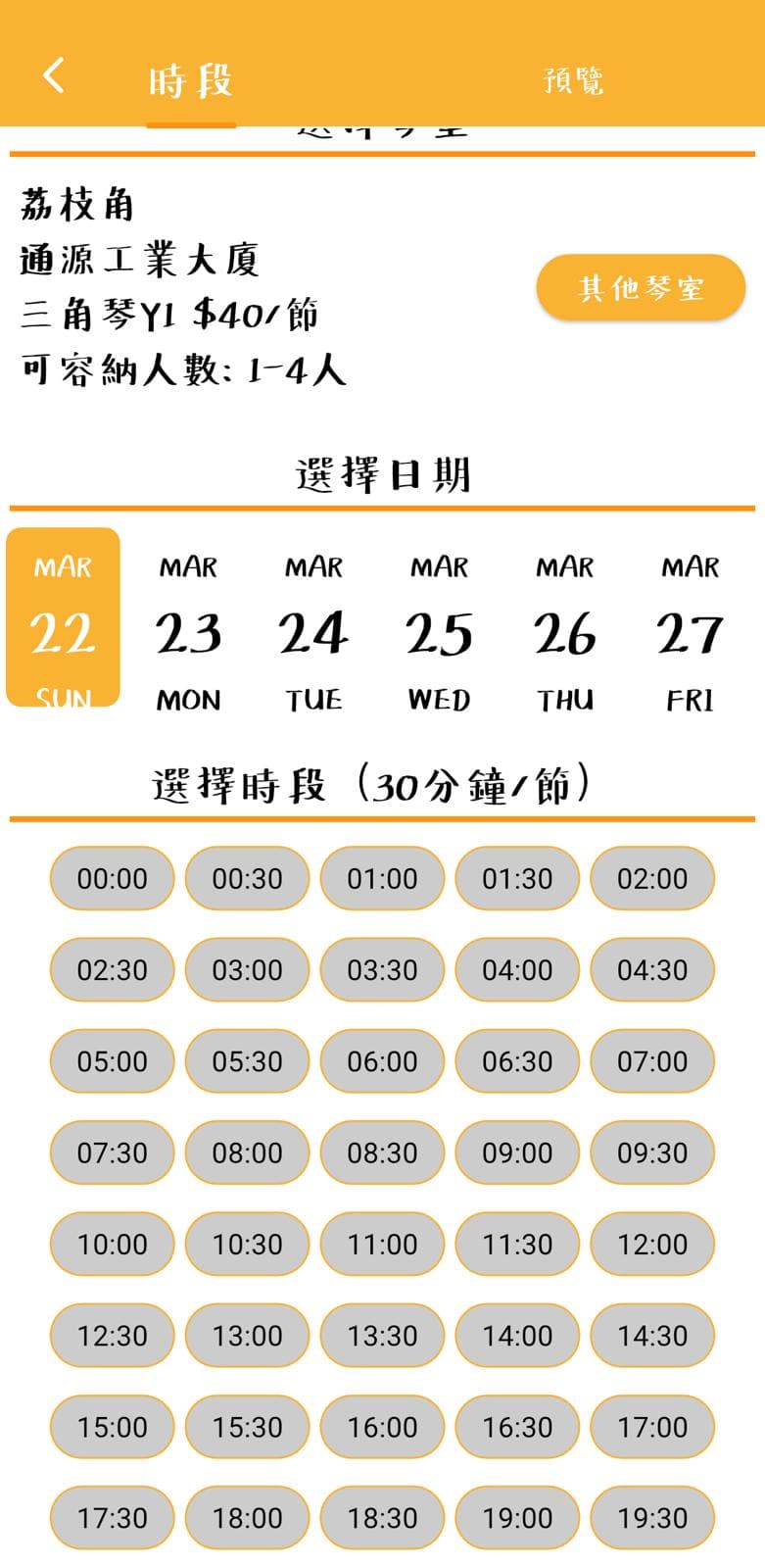Click the 其他琴室 button to view other rooms
The width and height of the screenshot is (765, 1568).
641,286
